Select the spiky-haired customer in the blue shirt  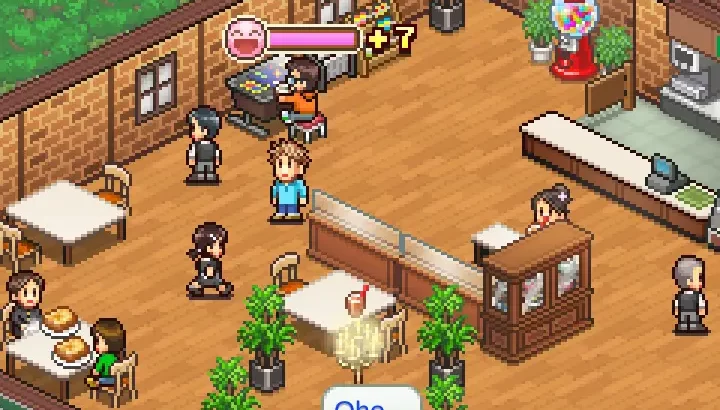point(288,182)
